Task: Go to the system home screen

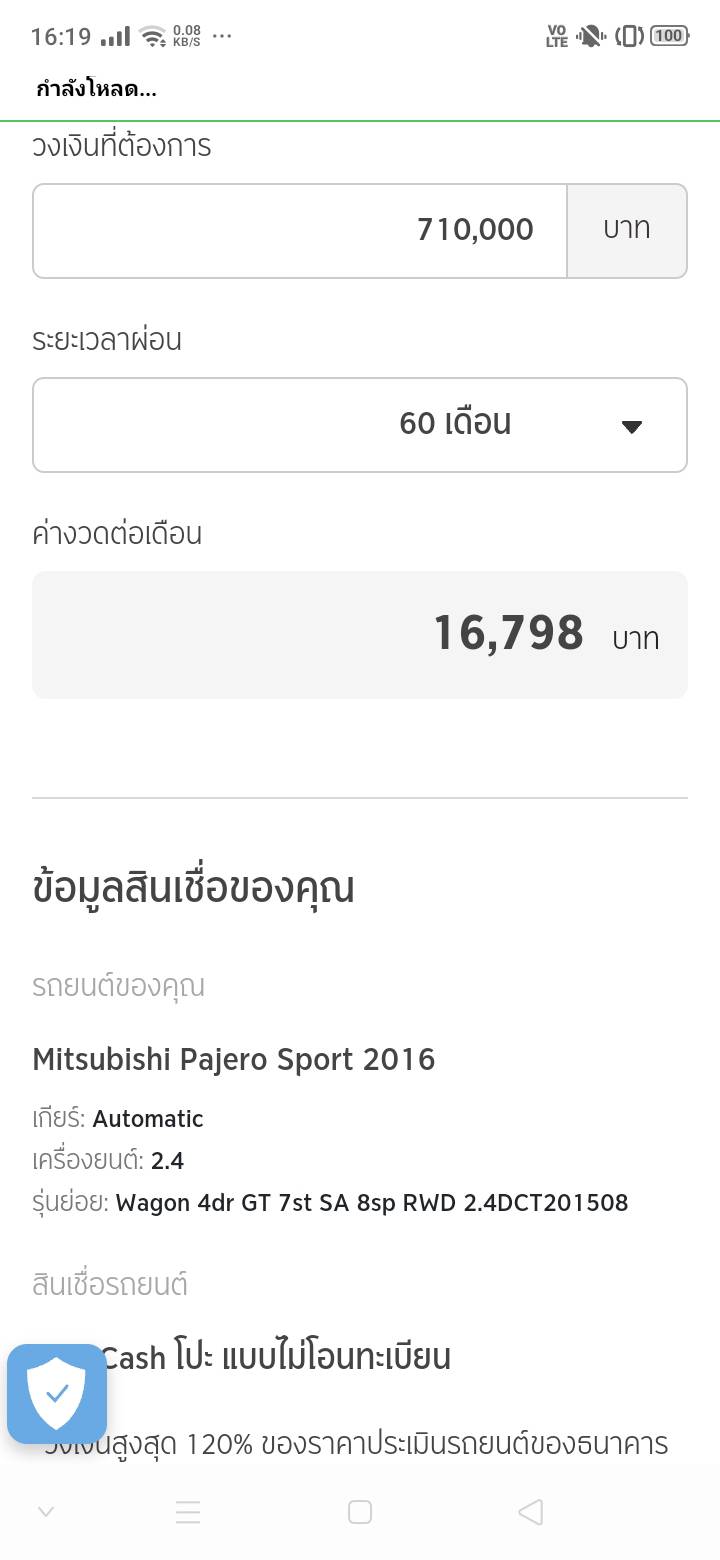Action: point(360,1512)
